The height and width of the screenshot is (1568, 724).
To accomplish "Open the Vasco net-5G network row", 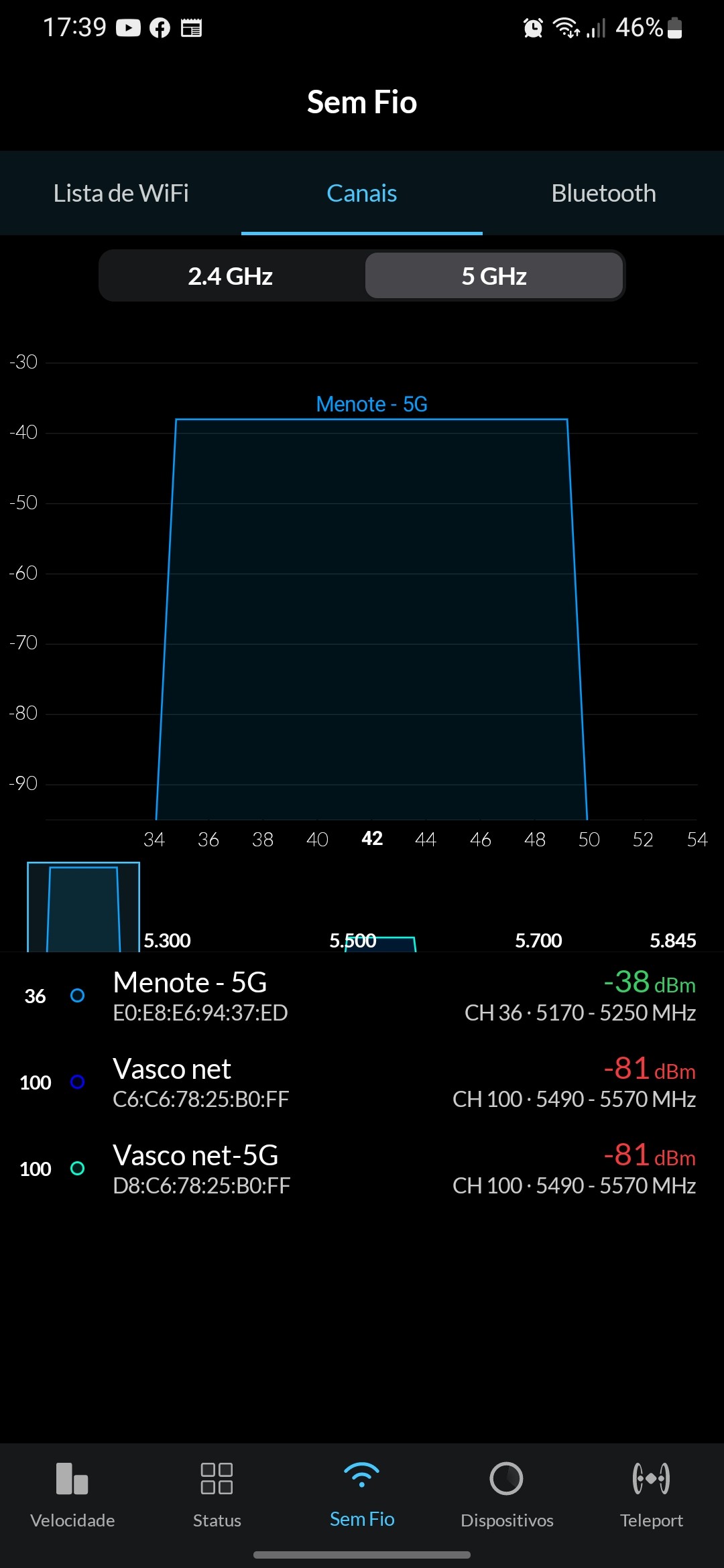I will click(362, 1169).
